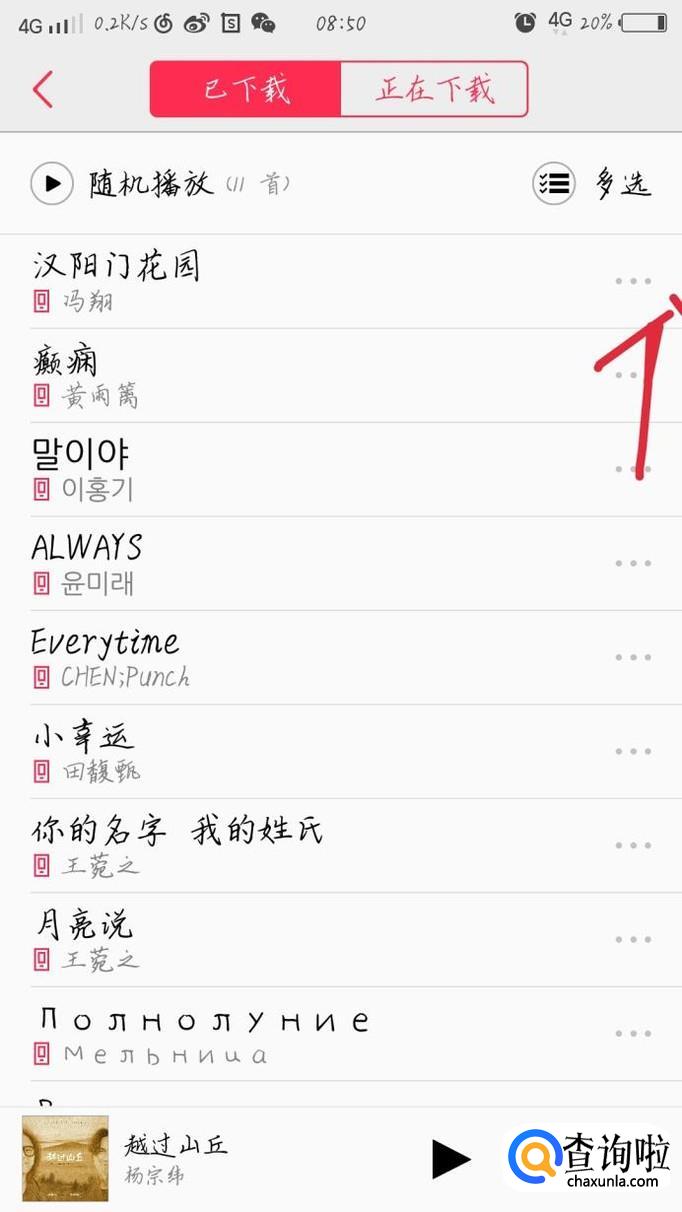Start 随机播放 shuffle play
This screenshot has width=682, height=1212.
pyautogui.click(x=52, y=184)
